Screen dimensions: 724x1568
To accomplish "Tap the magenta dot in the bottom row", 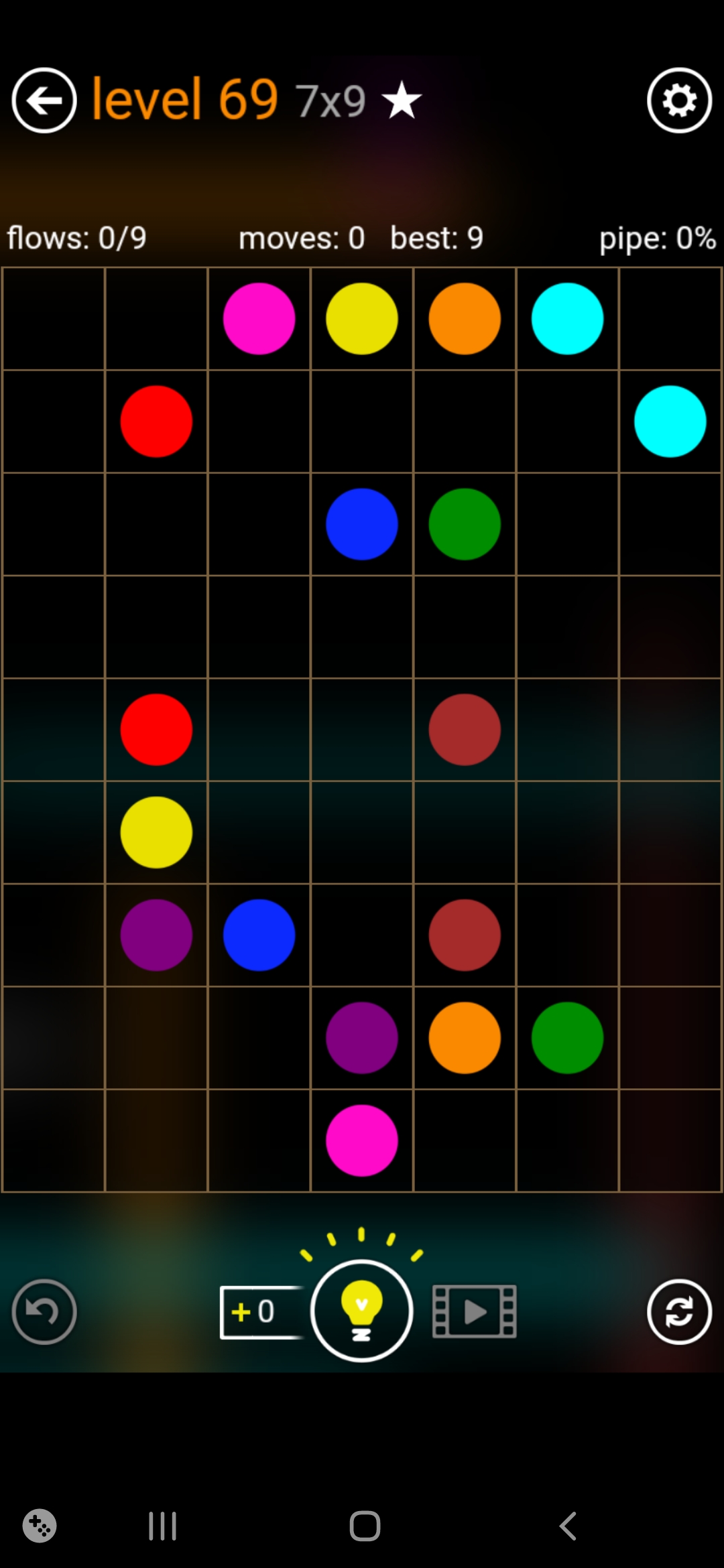I will 362,1140.
